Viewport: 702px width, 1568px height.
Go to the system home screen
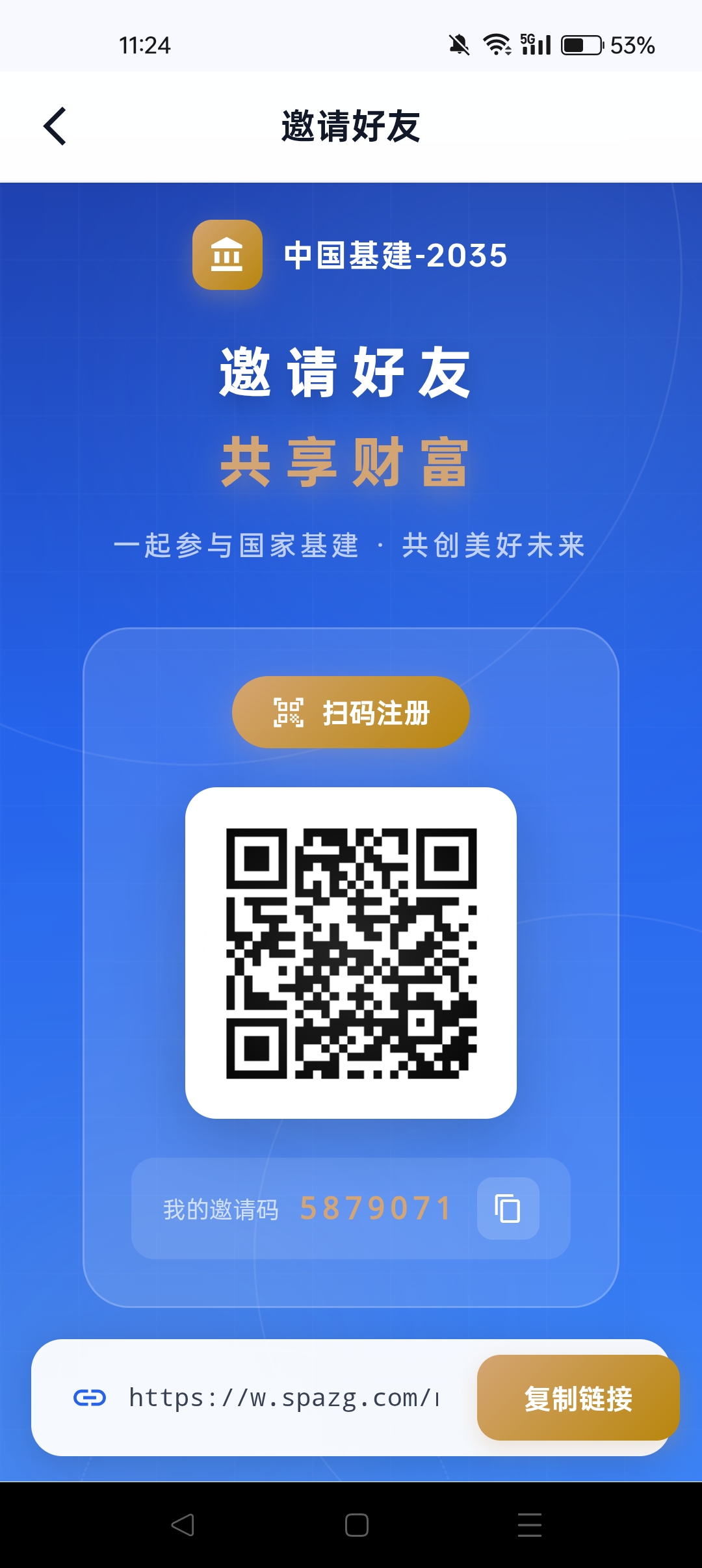coord(356,1524)
